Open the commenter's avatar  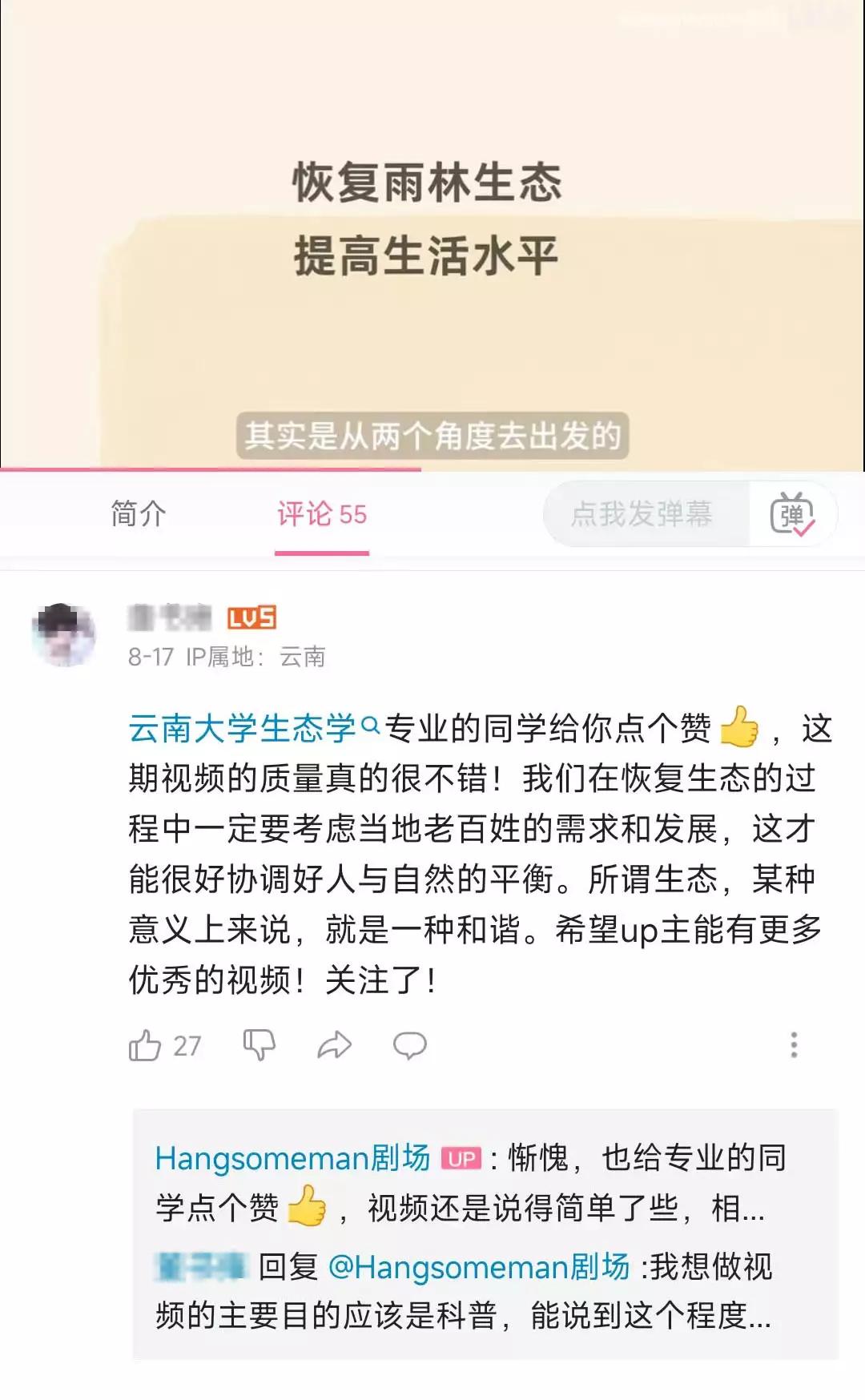(x=66, y=633)
